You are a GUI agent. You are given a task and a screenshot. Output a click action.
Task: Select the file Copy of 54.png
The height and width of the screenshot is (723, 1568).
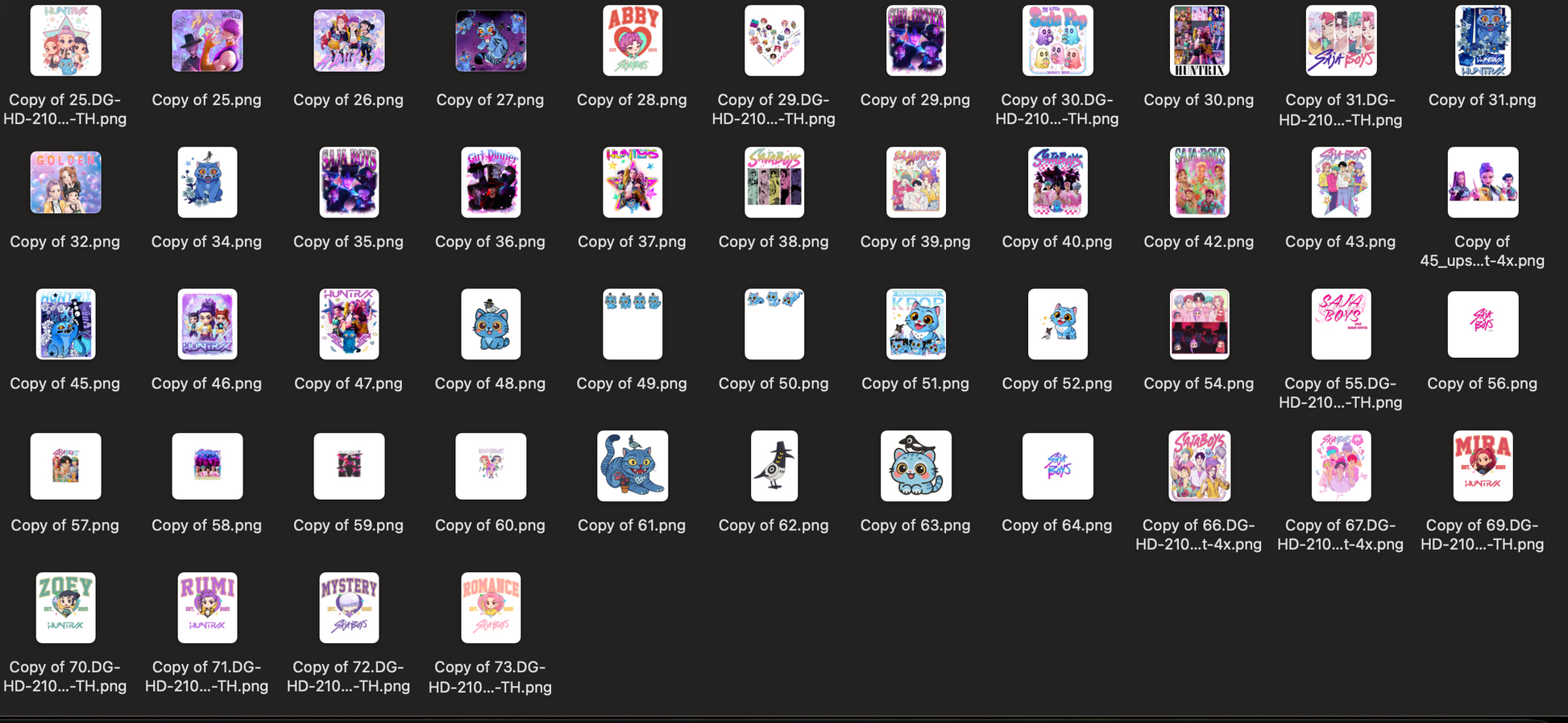pyautogui.click(x=1199, y=324)
